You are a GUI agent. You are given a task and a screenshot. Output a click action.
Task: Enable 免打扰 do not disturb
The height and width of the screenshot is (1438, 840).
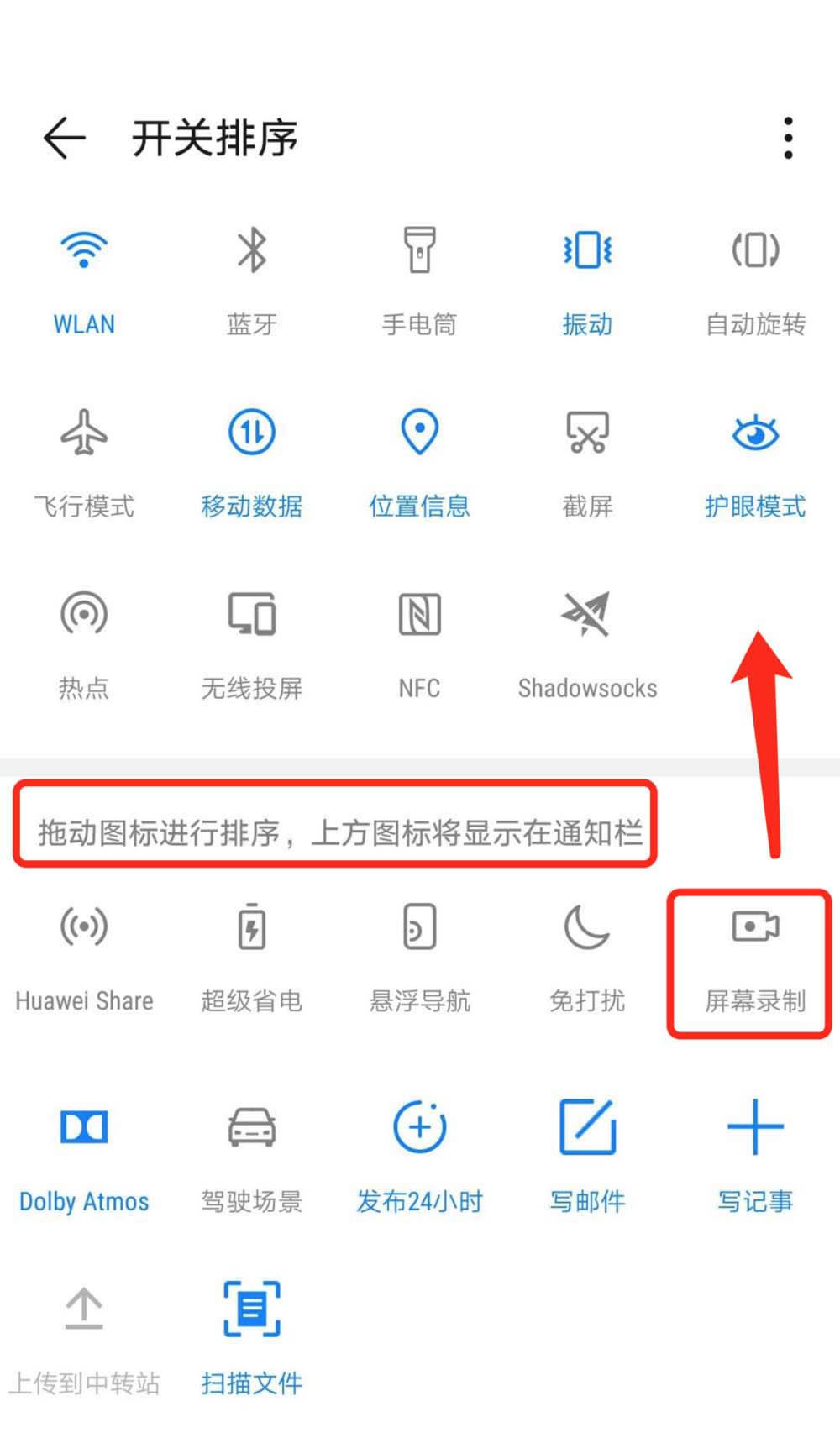click(587, 928)
